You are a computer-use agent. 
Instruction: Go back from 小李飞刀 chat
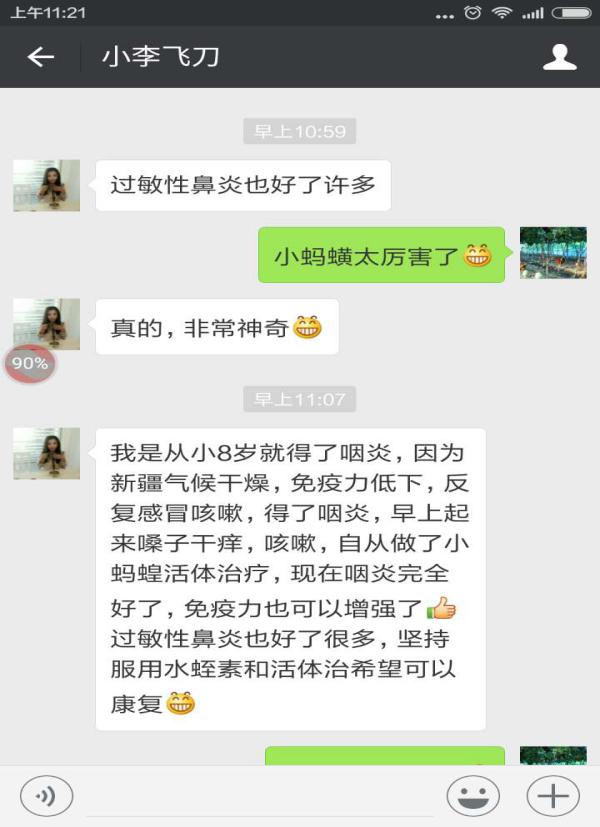[40, 57]
